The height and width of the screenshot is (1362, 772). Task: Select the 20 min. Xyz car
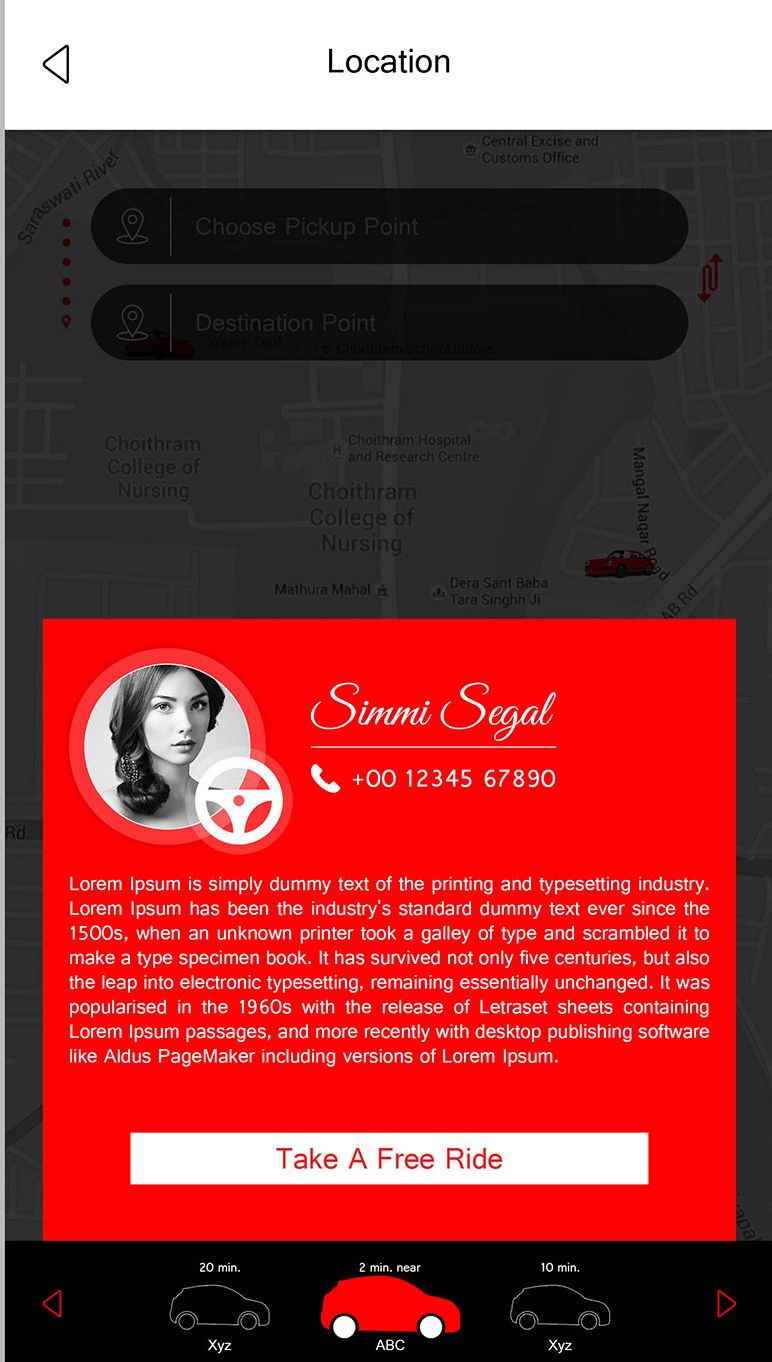point(220,1306)
